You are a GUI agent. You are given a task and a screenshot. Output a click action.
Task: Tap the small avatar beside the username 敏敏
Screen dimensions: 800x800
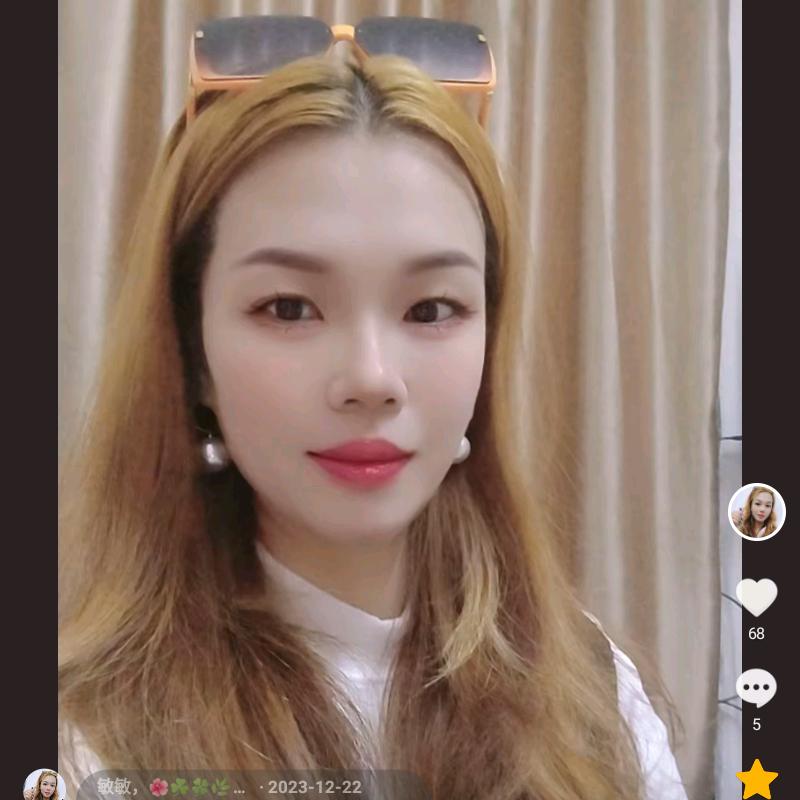pos(45,786)
